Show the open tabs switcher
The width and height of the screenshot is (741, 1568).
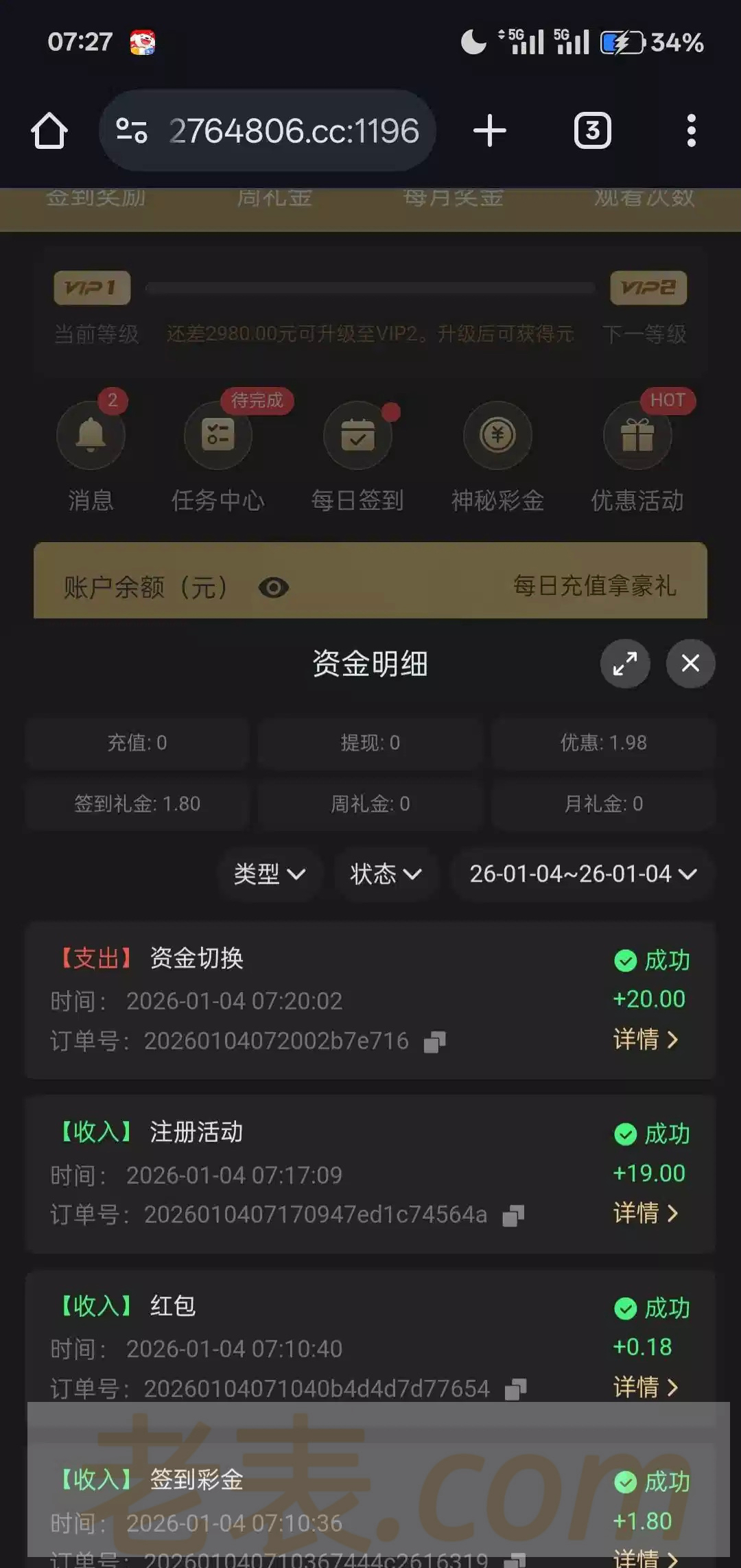(x=592, y=130)
